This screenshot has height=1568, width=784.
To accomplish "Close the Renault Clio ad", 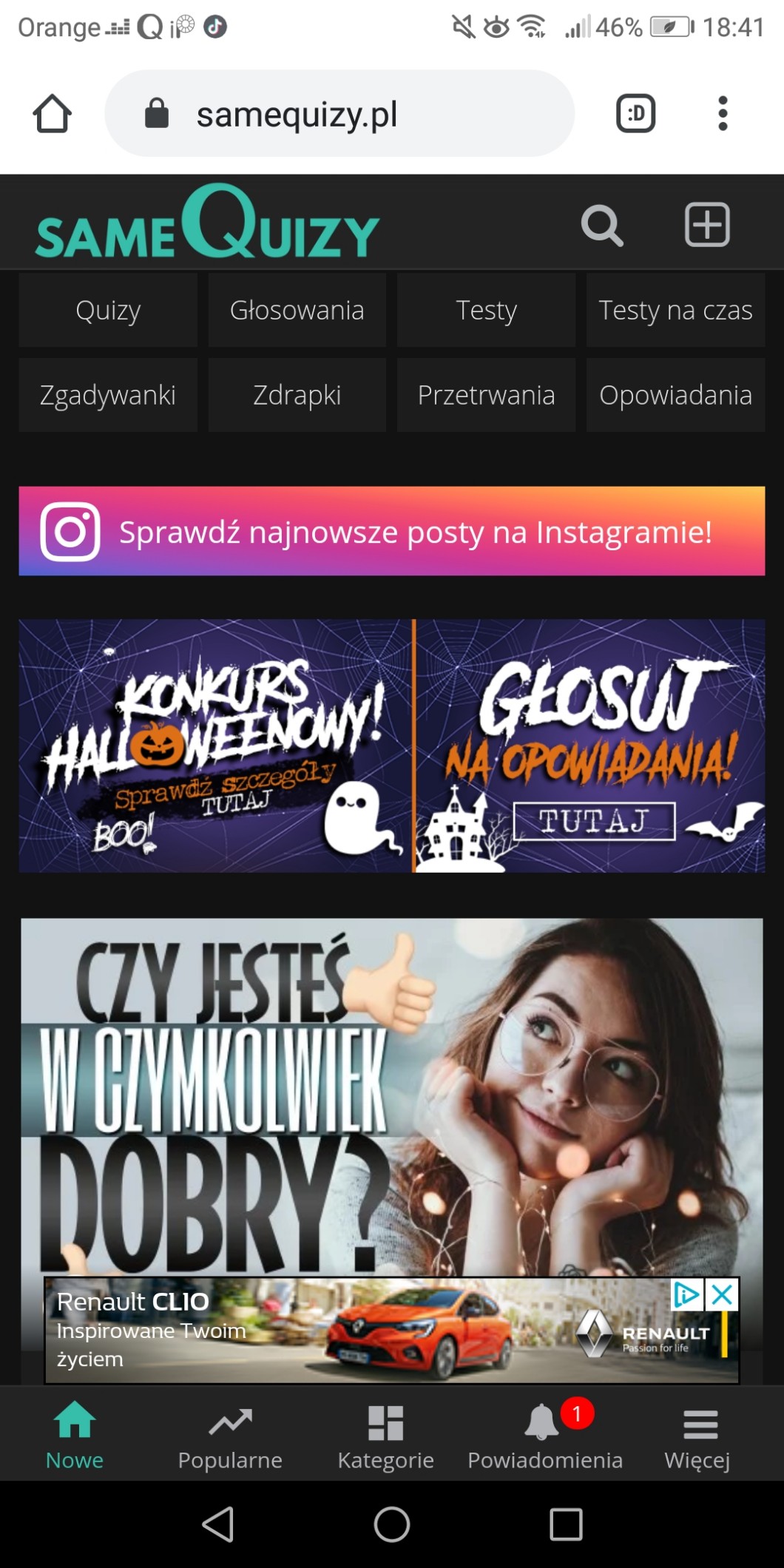I will 722,1294.
